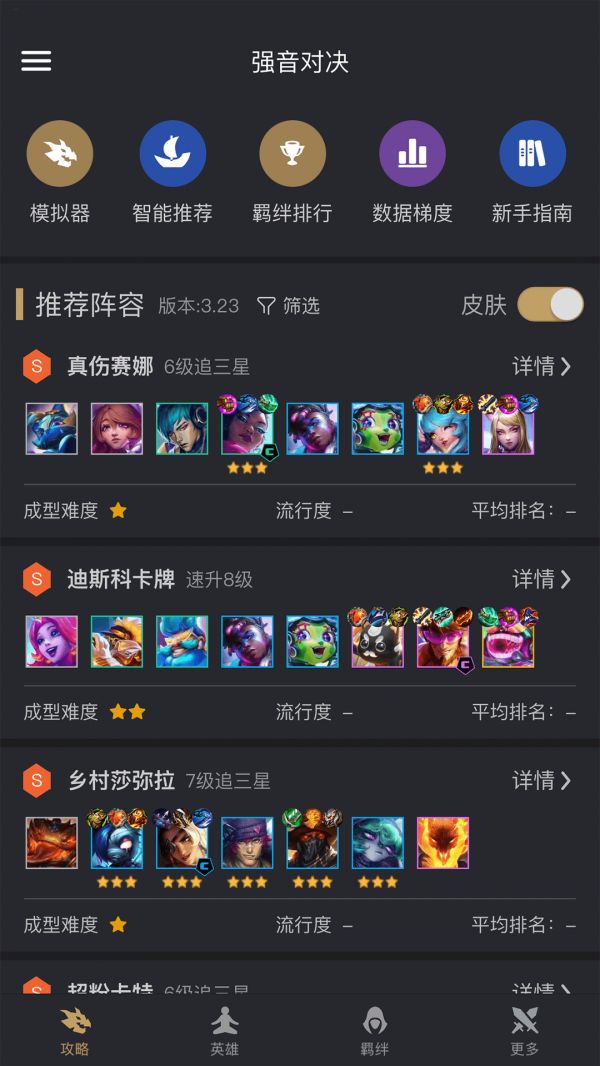Open the 真伤赛娜 lineup card
Screen dimensions: 600x1066
pos(300,439)
